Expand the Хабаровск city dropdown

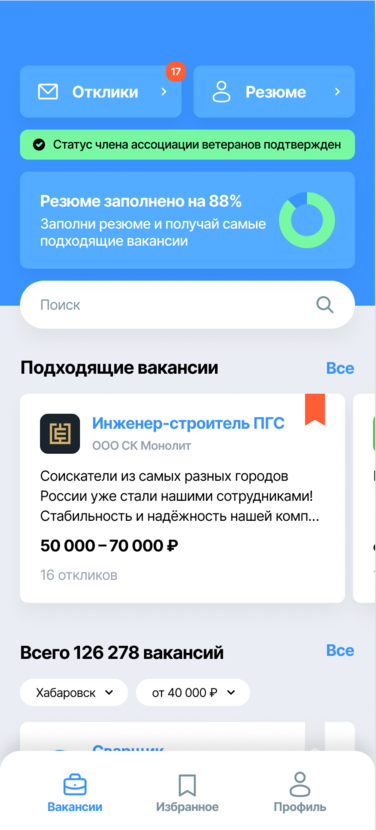click(x=74, y=692)
